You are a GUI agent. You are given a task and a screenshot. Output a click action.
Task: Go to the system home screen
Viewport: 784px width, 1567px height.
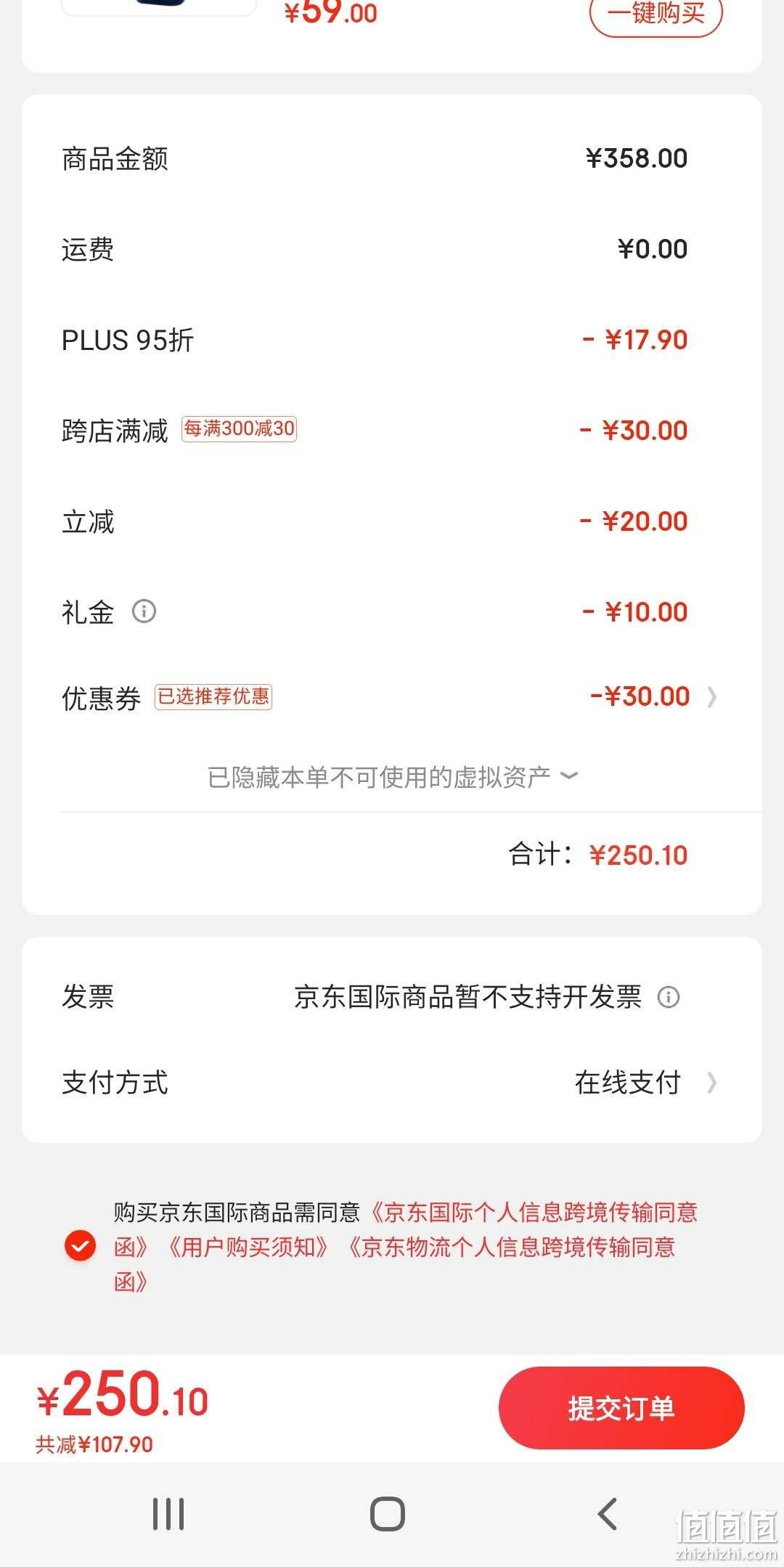click(x=388, y=1514)
